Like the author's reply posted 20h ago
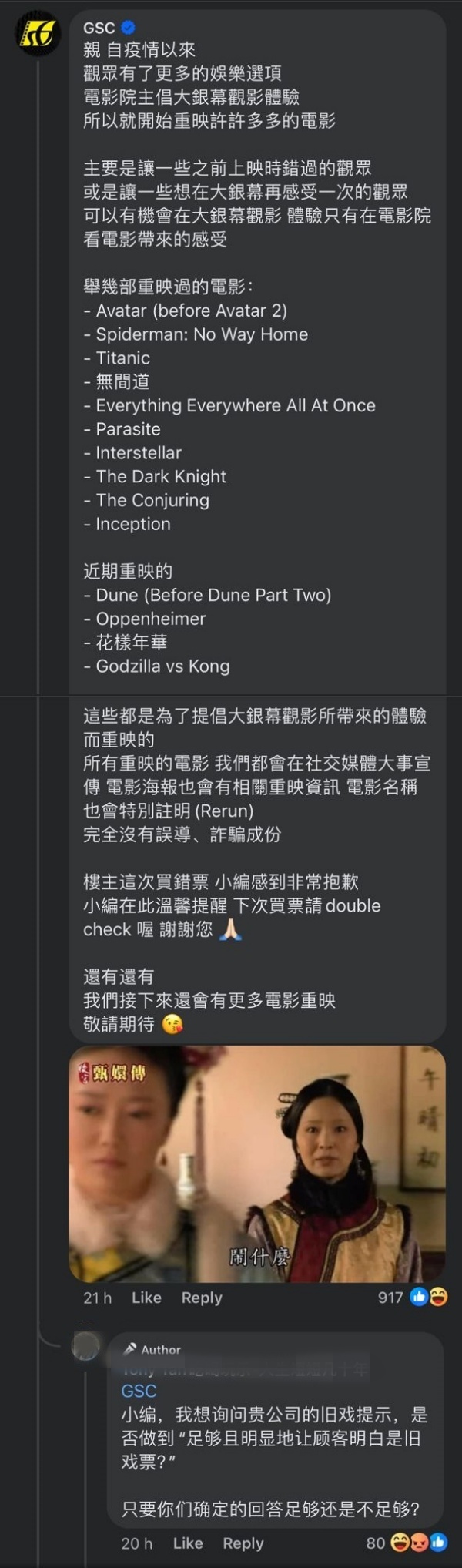462x1568 pixels. [188, 1543]
